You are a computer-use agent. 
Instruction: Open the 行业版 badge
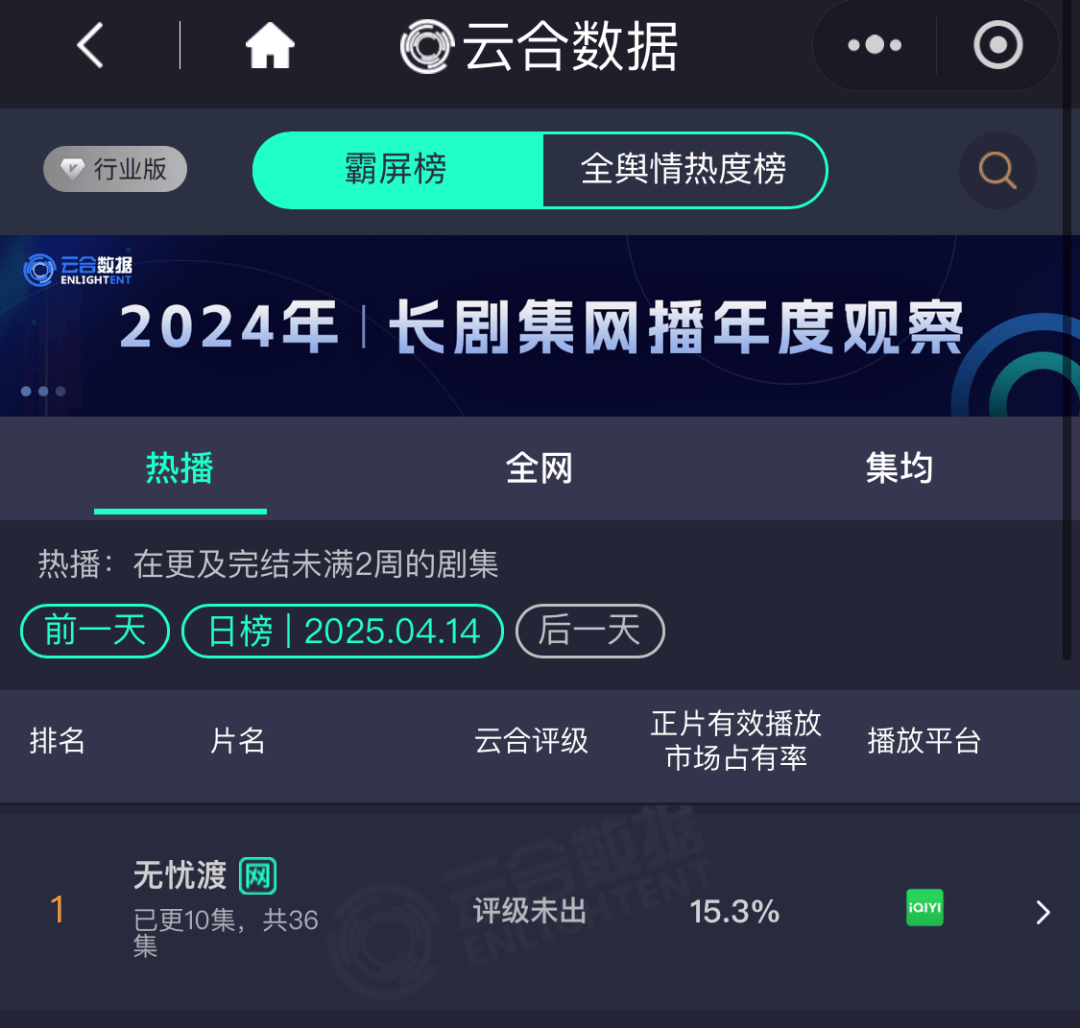click(x=115, y=170)
